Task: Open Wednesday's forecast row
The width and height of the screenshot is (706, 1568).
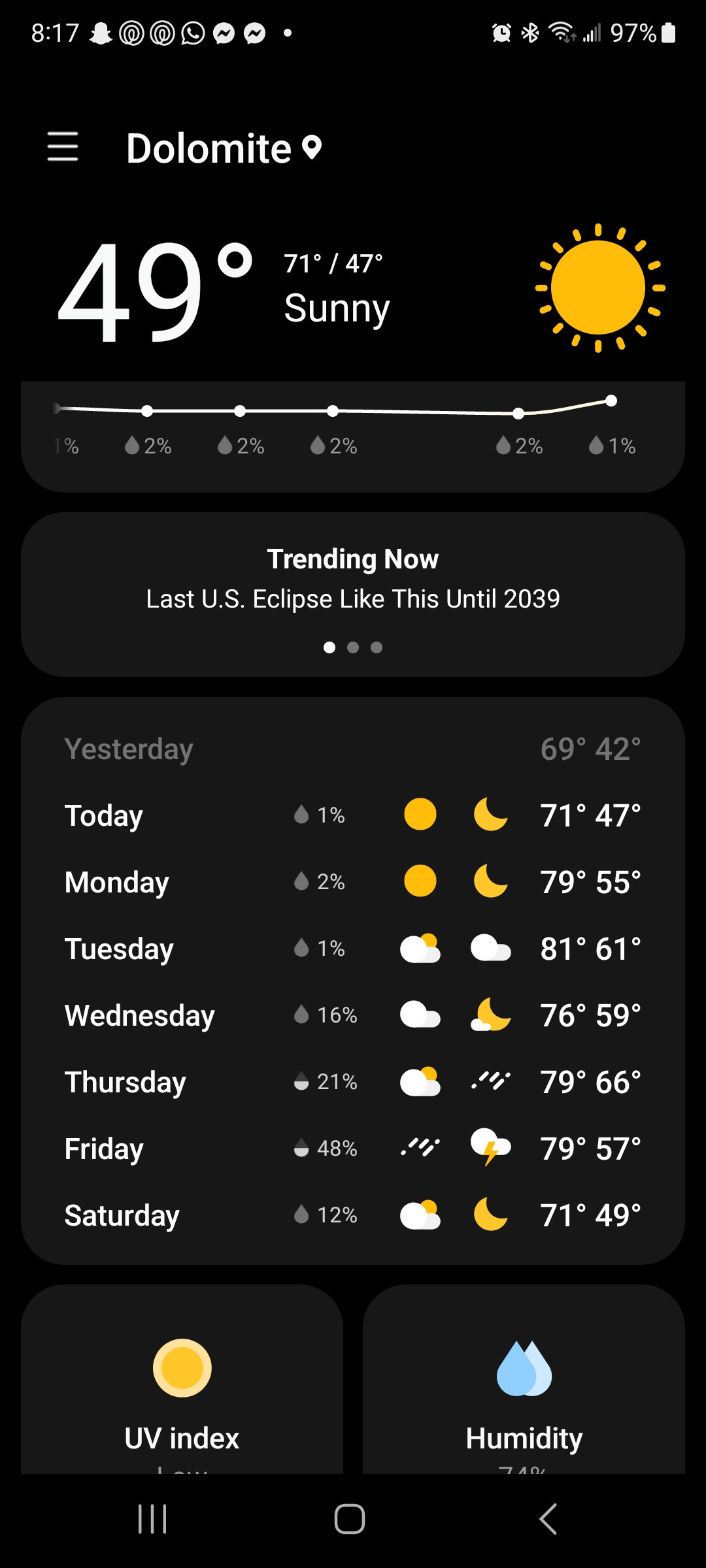Action: [353, 1015]
